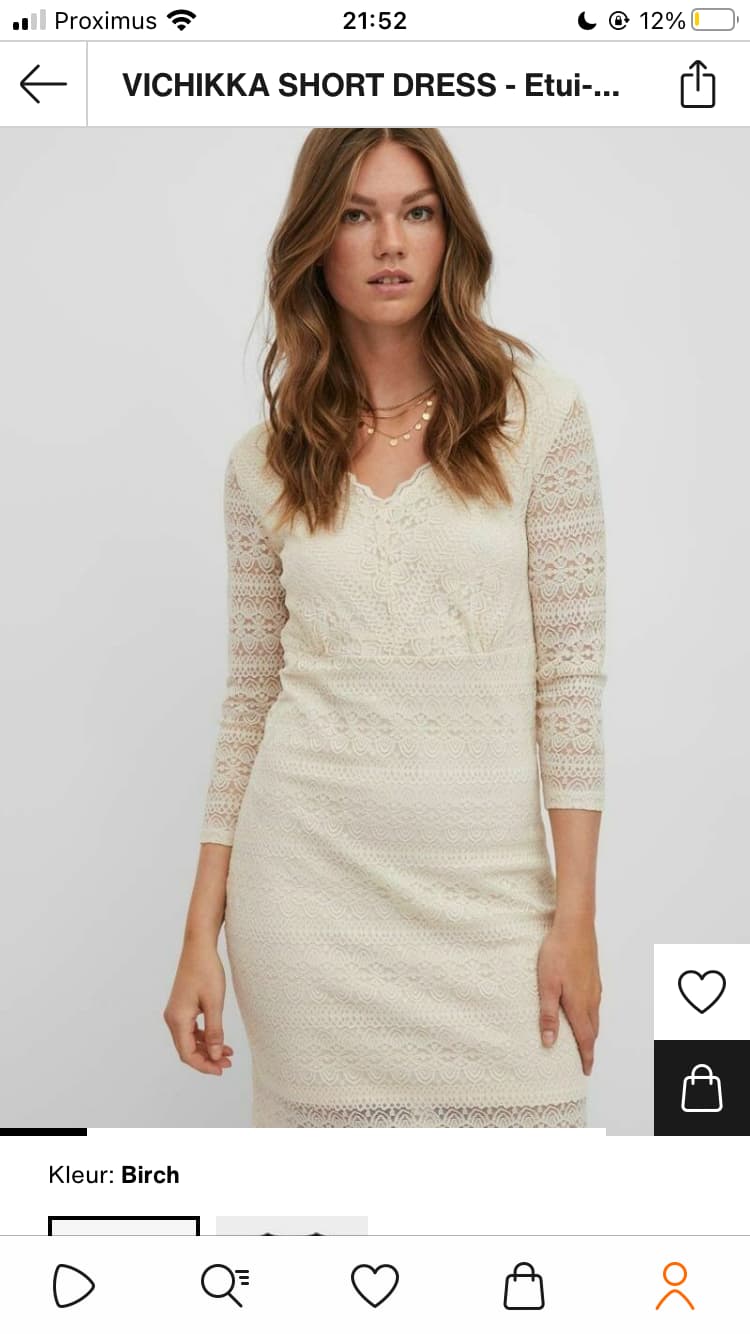Viewport: 750px width, 1334px height.
Task: Go back with the arrow icon
Action: click(43, 84)
